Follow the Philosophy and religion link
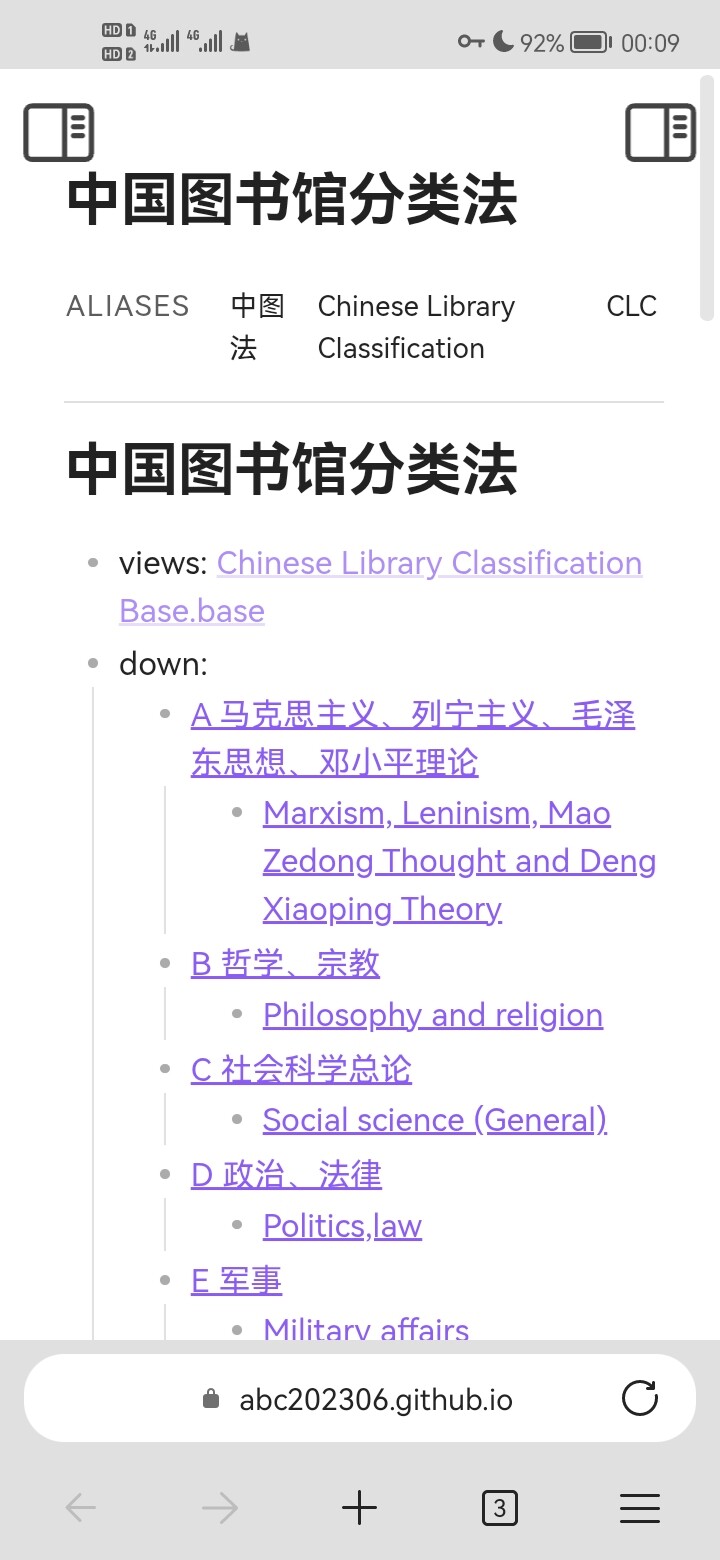The image size is (720, 1560). pos(432,1015)
